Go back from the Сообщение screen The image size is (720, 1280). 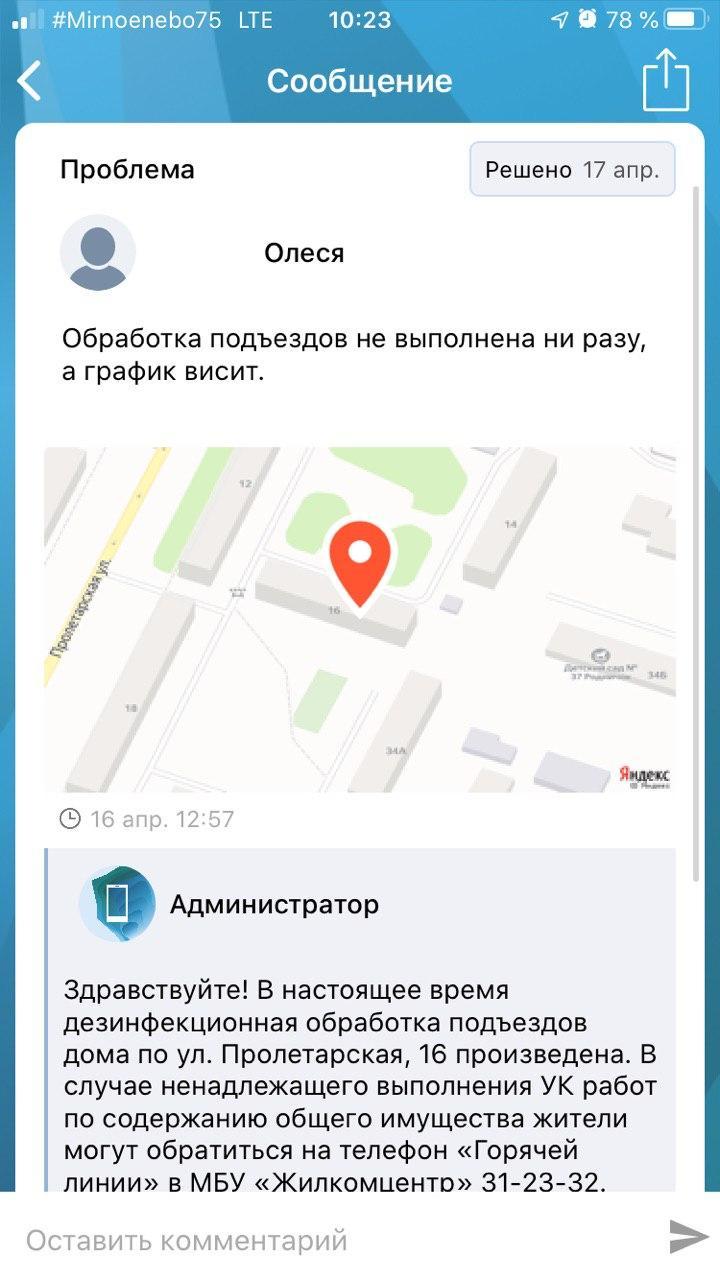pos(30,81)
